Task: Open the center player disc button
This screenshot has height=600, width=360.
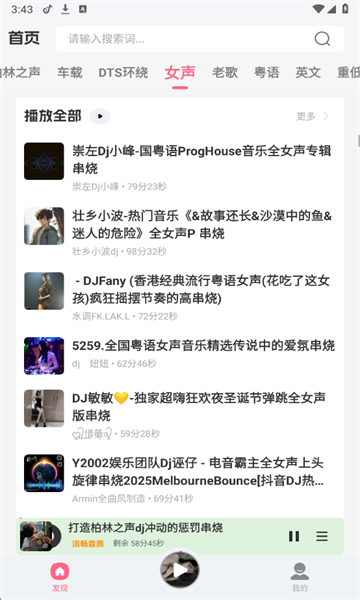Action: 180,570
